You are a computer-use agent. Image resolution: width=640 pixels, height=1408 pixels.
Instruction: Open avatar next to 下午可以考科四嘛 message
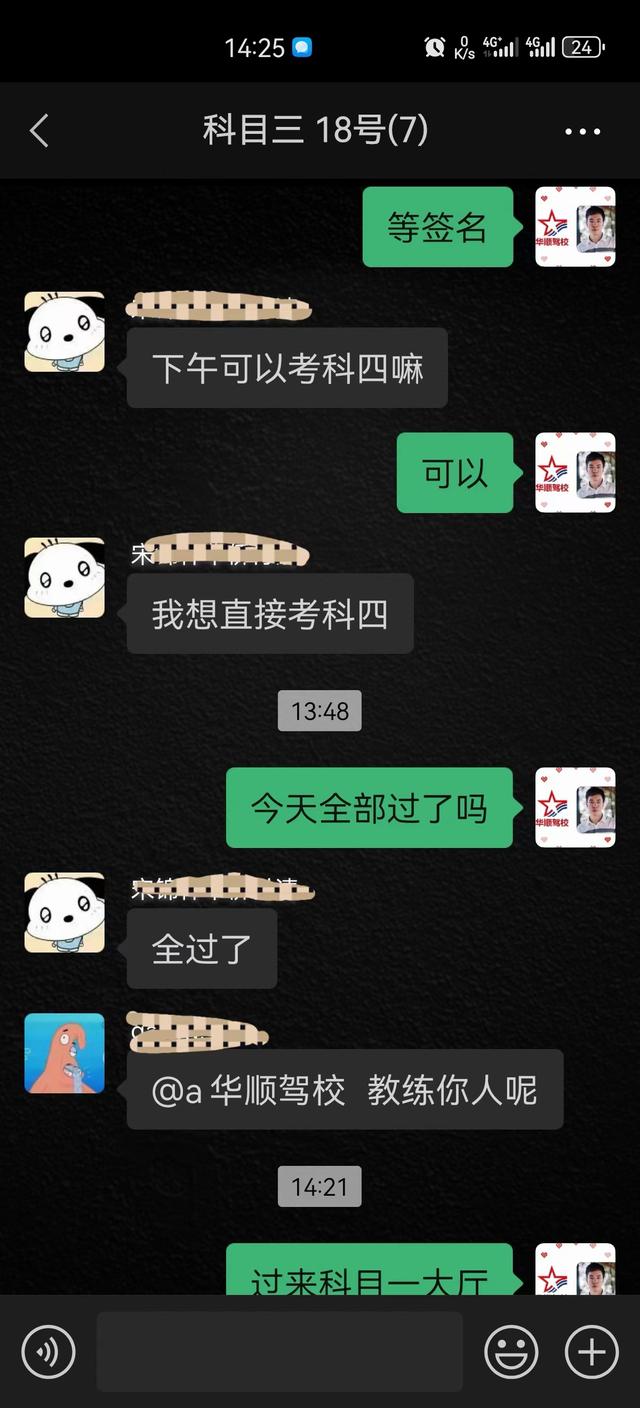coord(64,332)
